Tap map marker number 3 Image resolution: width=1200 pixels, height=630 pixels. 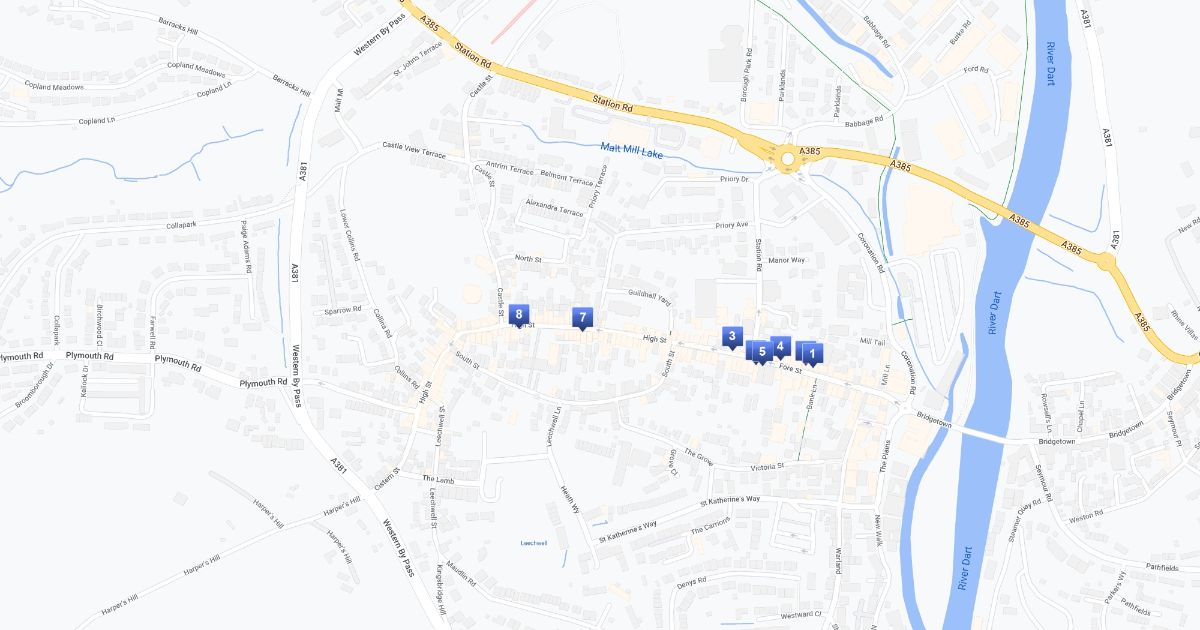(x=733, y=337)
